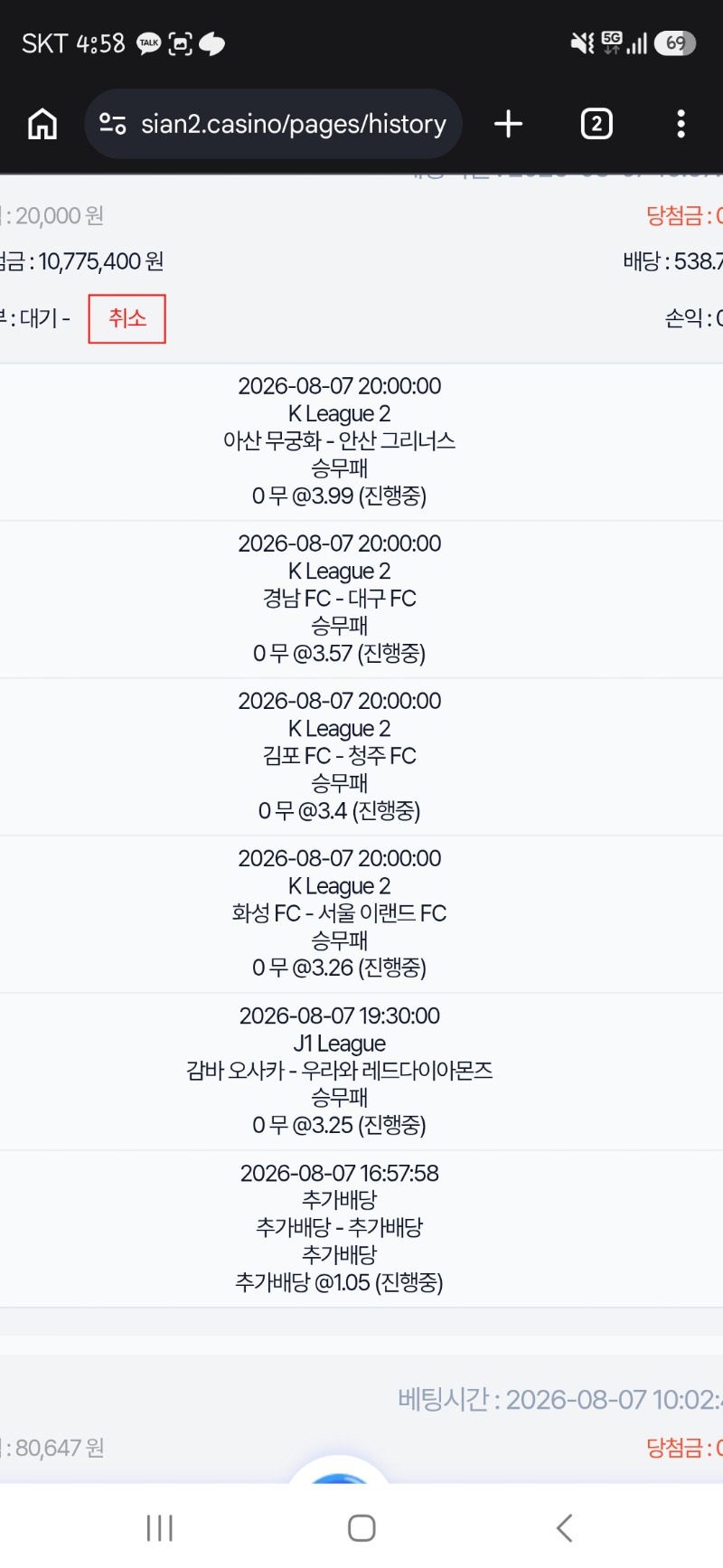
Task: Tap the sian2.casino address bar
Action: [273, 124]
